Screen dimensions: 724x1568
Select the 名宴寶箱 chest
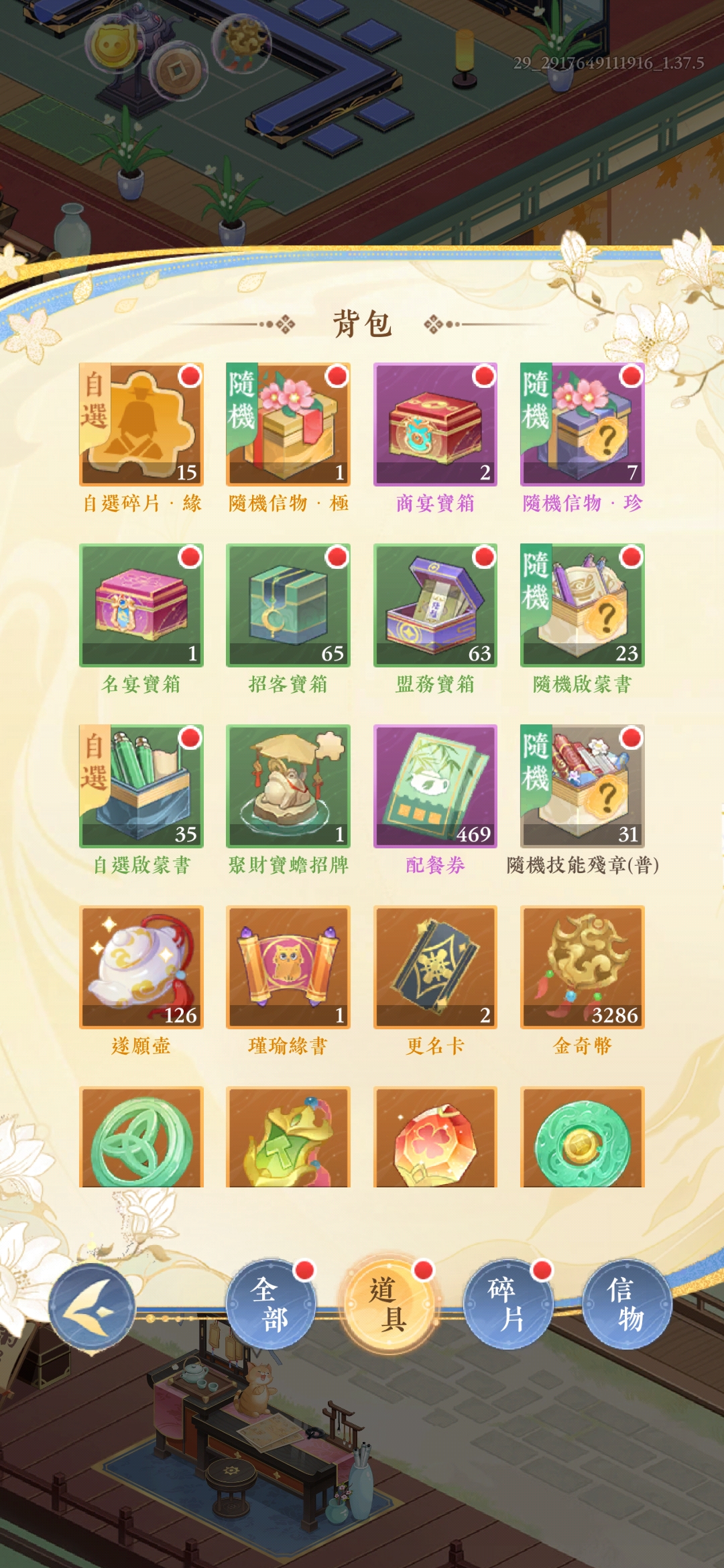141,605
